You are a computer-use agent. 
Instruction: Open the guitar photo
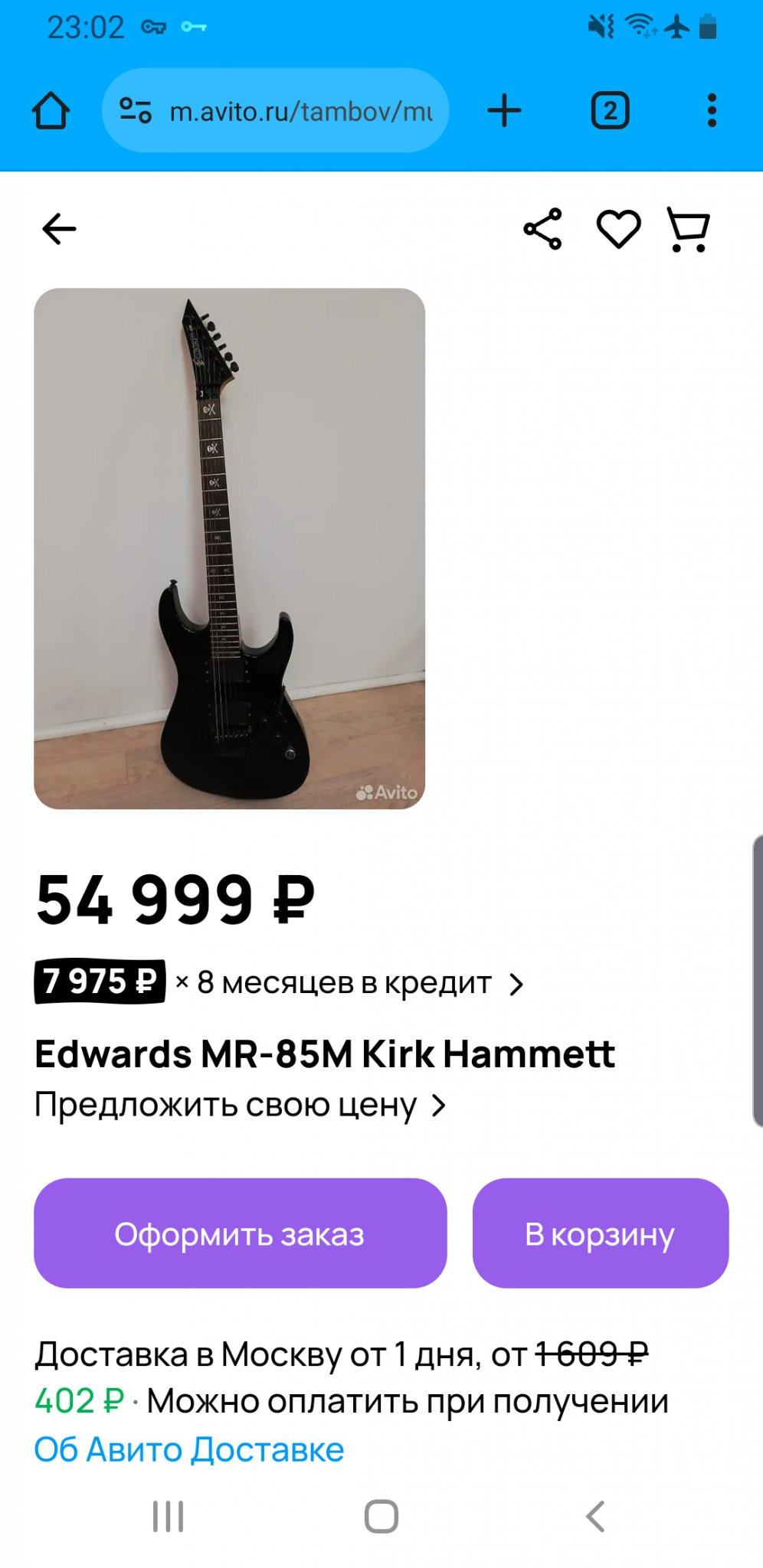tap(229, 548)
